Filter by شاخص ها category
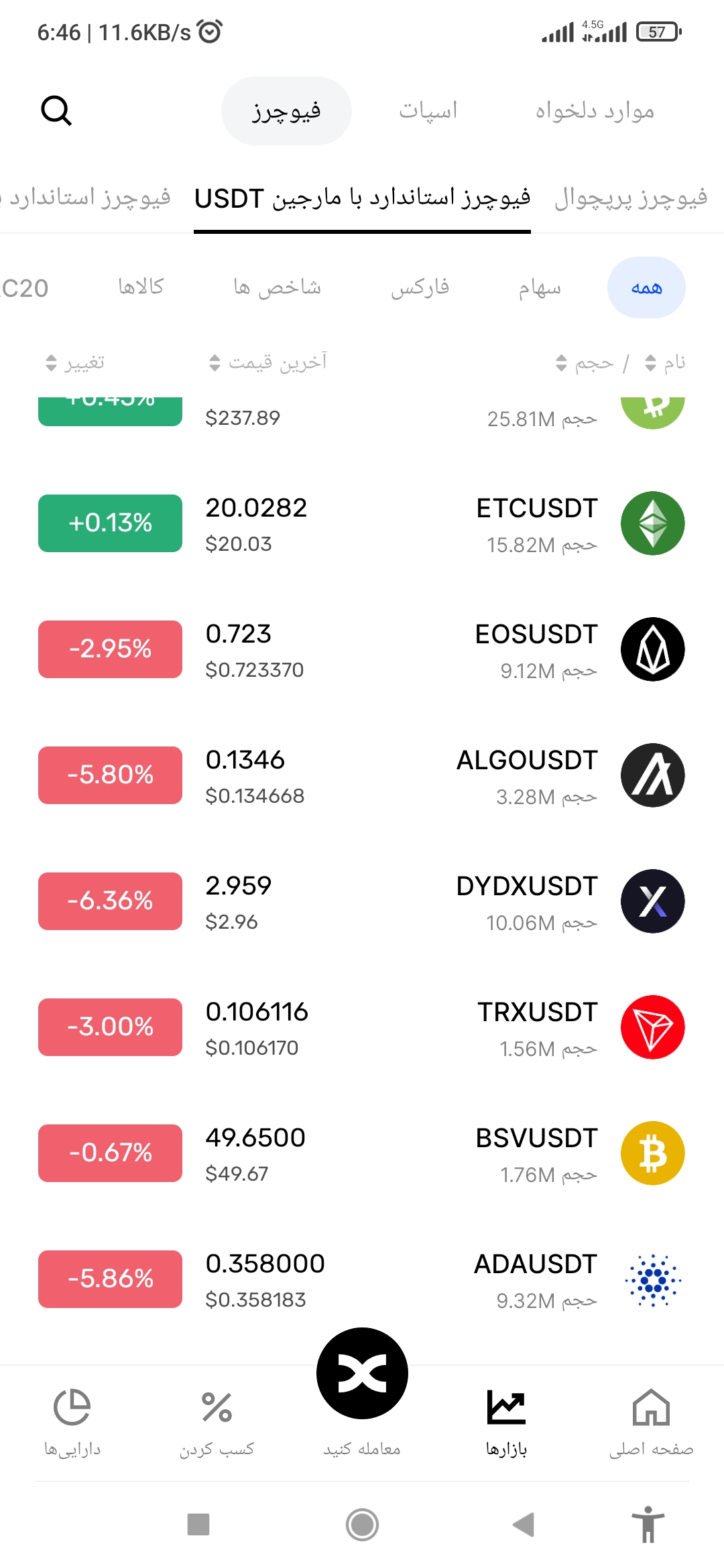Screen dimensions: 724x1568 277,288
